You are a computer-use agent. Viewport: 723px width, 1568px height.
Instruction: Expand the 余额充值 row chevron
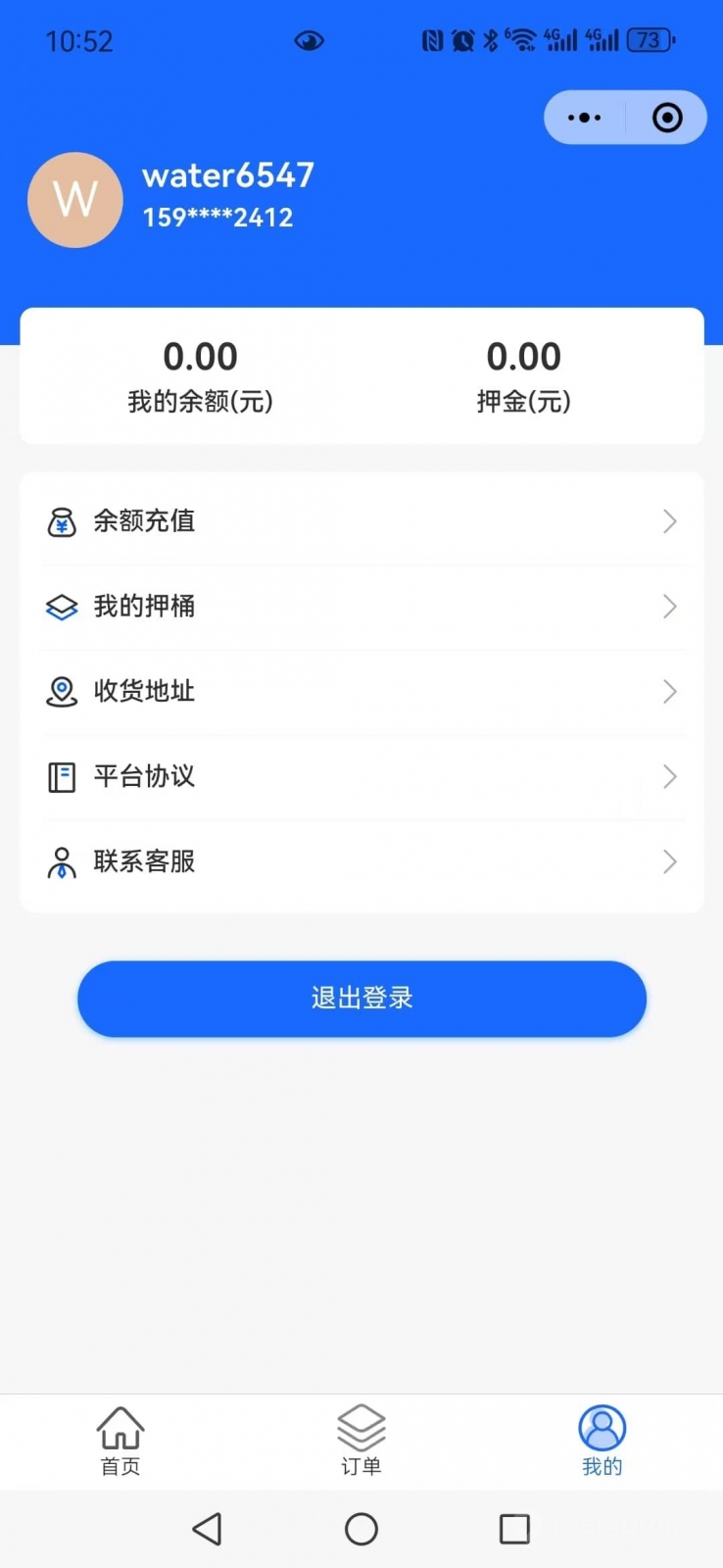pyautogui.click(x=669, y=521)
